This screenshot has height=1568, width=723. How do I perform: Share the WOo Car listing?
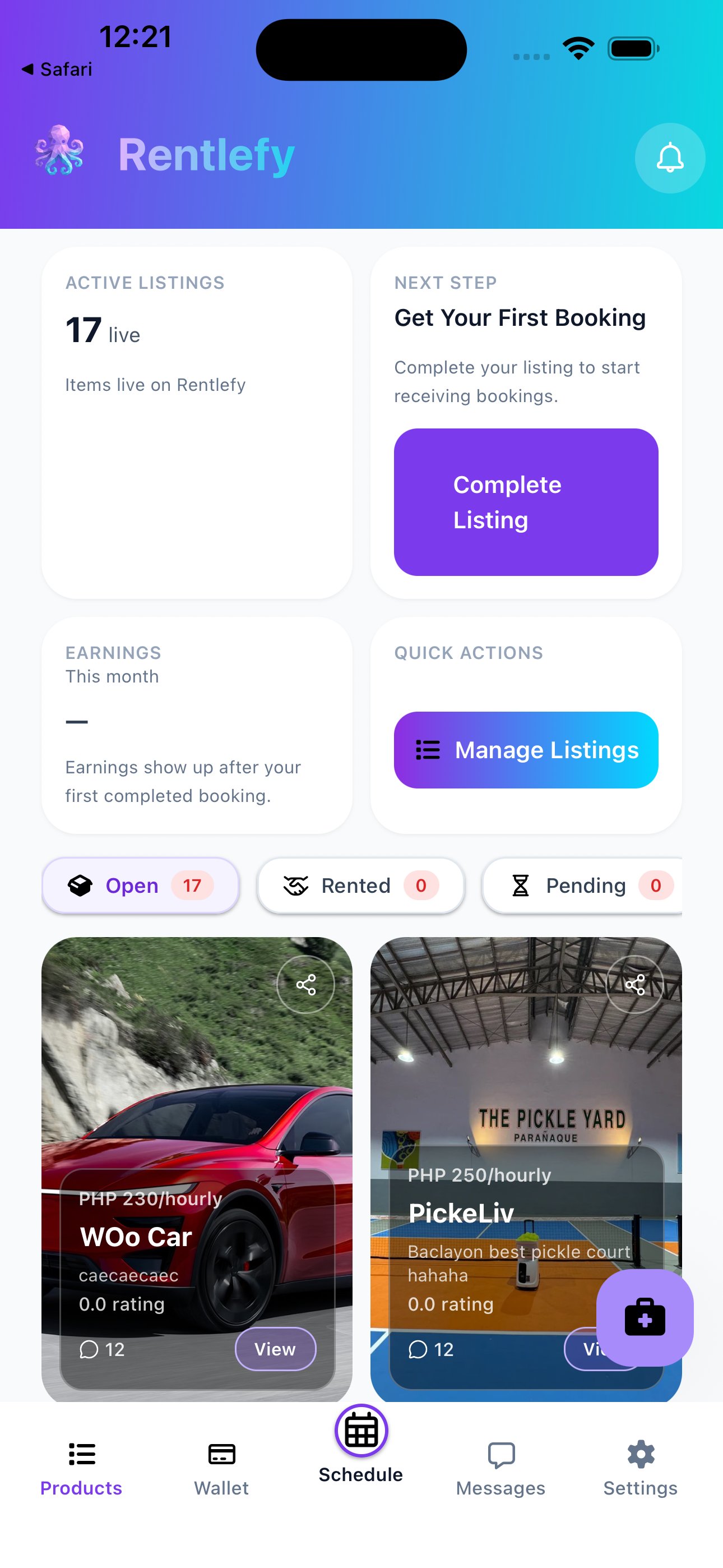pos(305,984)
